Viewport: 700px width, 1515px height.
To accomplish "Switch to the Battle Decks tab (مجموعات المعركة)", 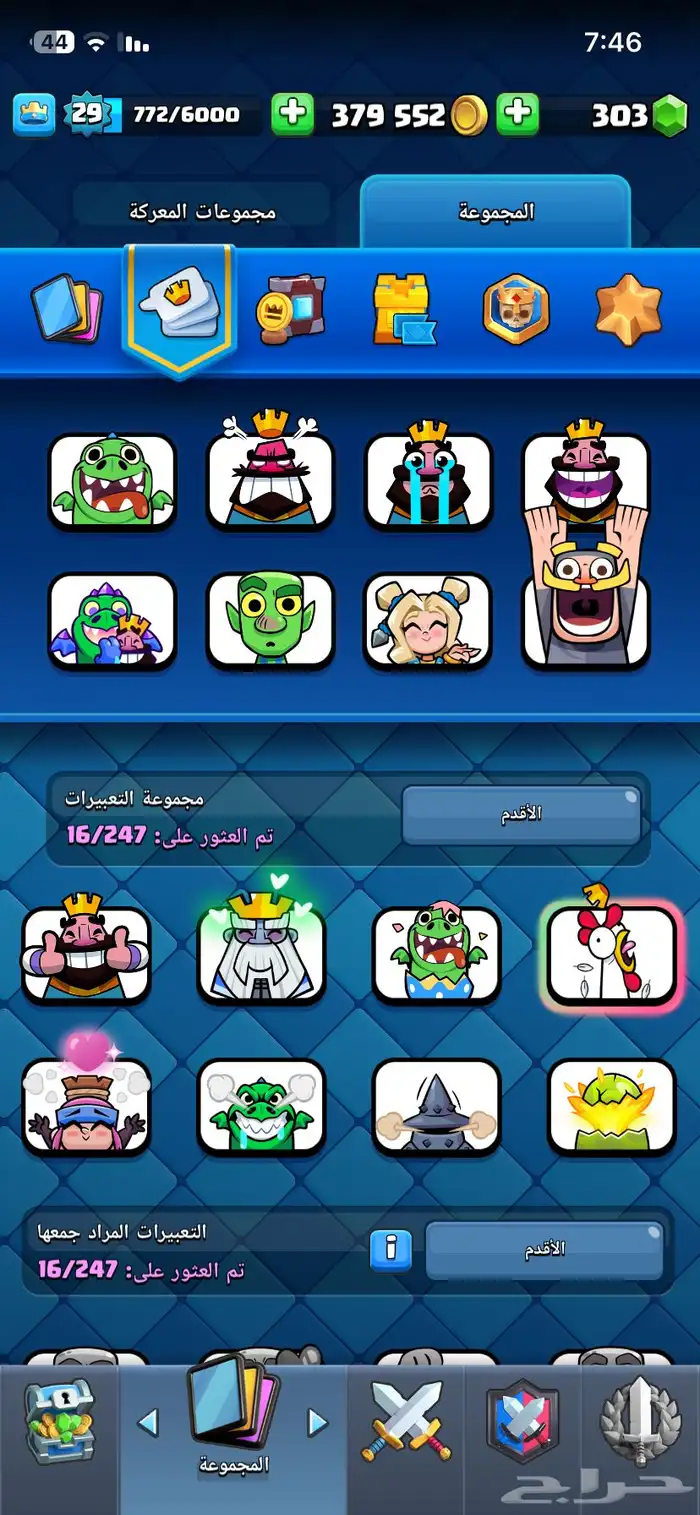I will point(202,212).
